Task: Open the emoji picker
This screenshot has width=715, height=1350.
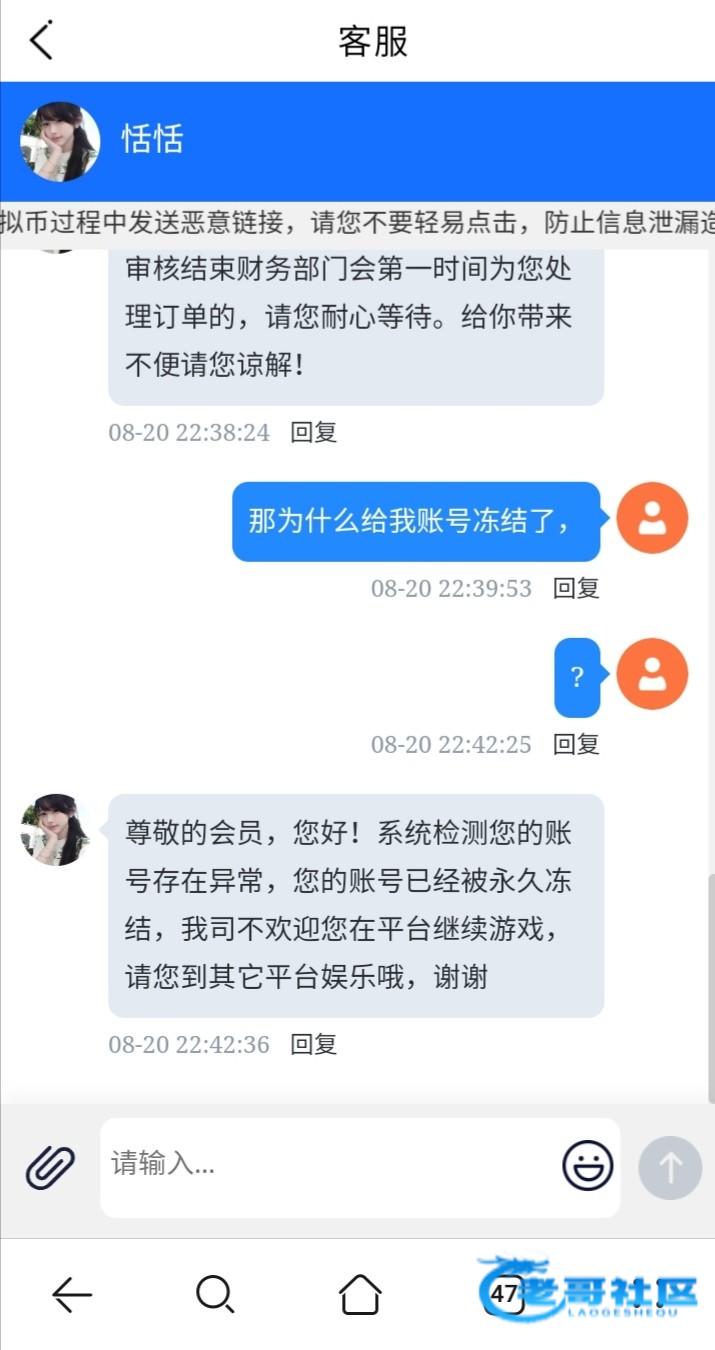Action: click(x=587, y=1165)
